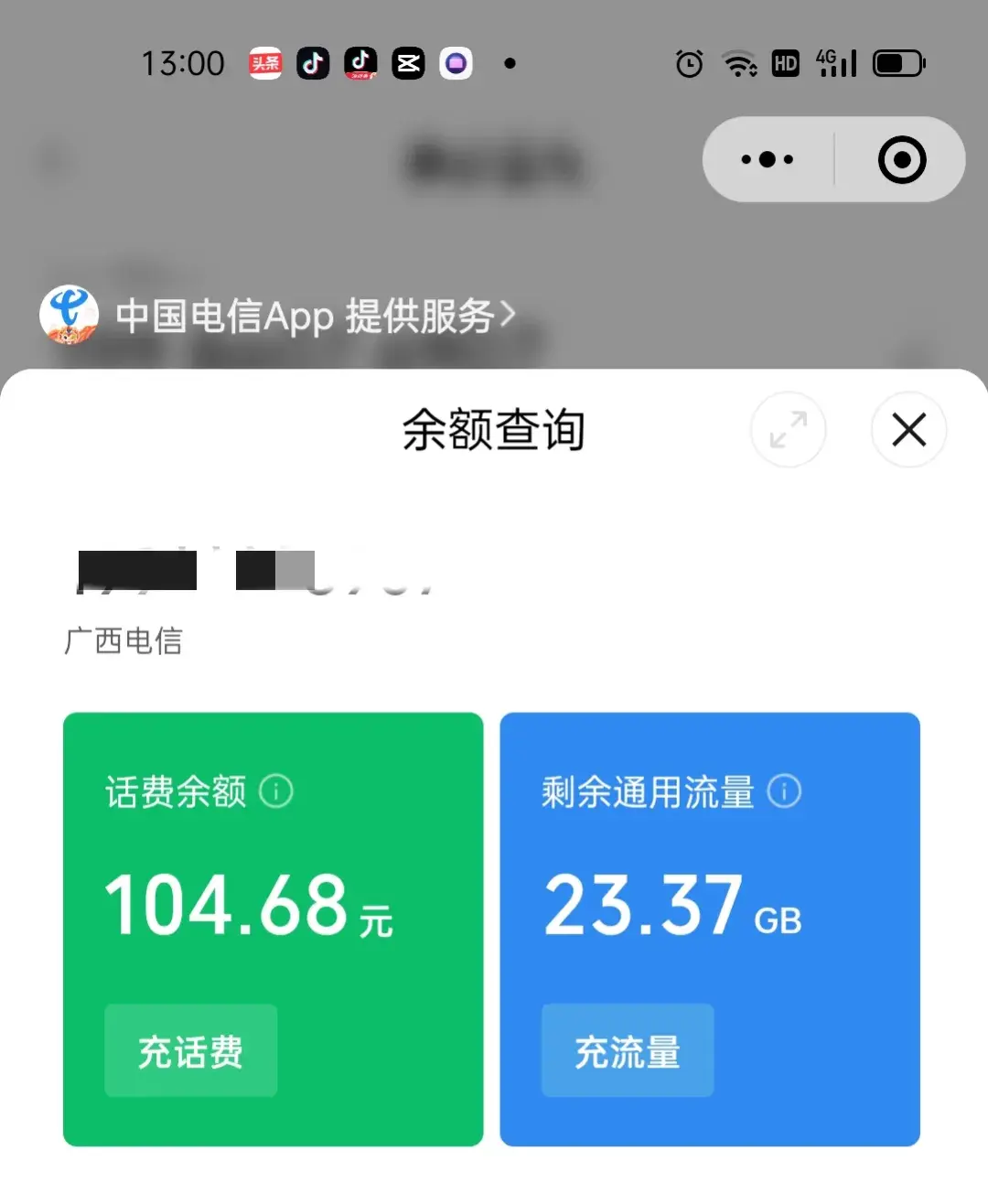
Task: Tap the Wi-Fi status icon
Action: coord(738,62)
